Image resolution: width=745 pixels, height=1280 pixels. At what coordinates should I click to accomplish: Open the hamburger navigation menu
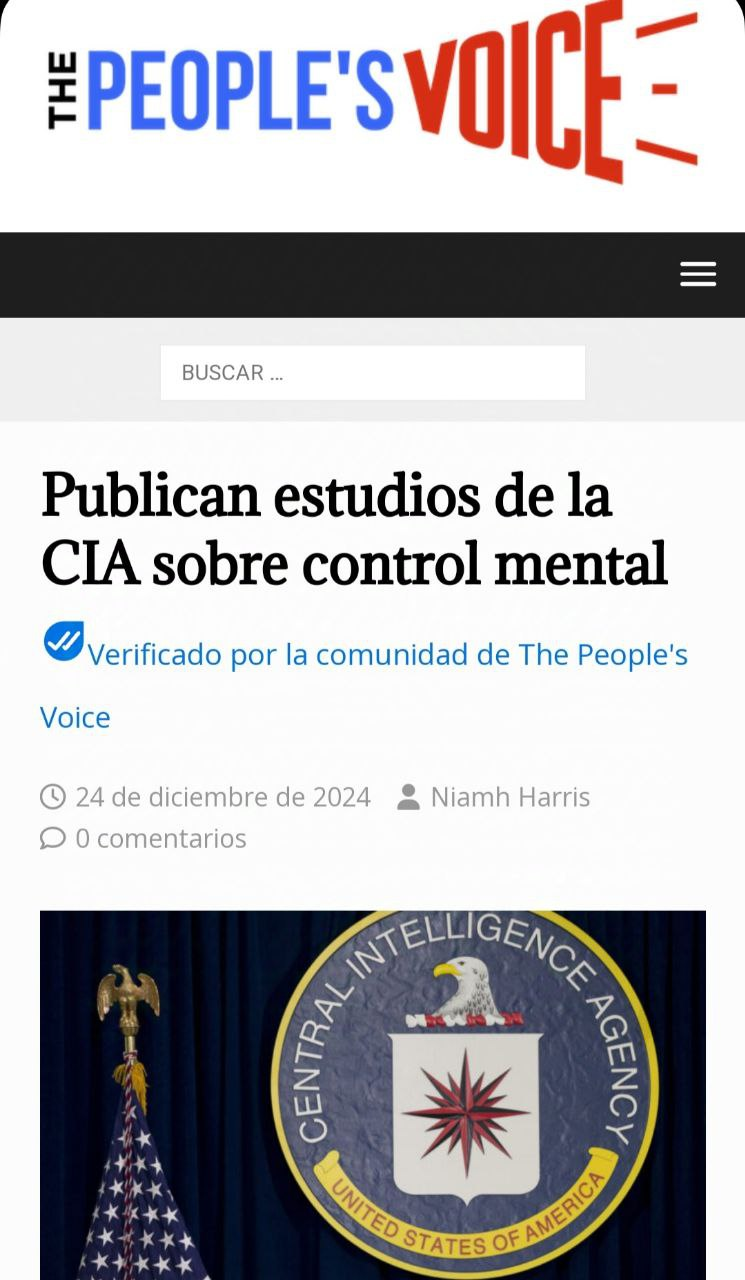[x=698, y=274]
